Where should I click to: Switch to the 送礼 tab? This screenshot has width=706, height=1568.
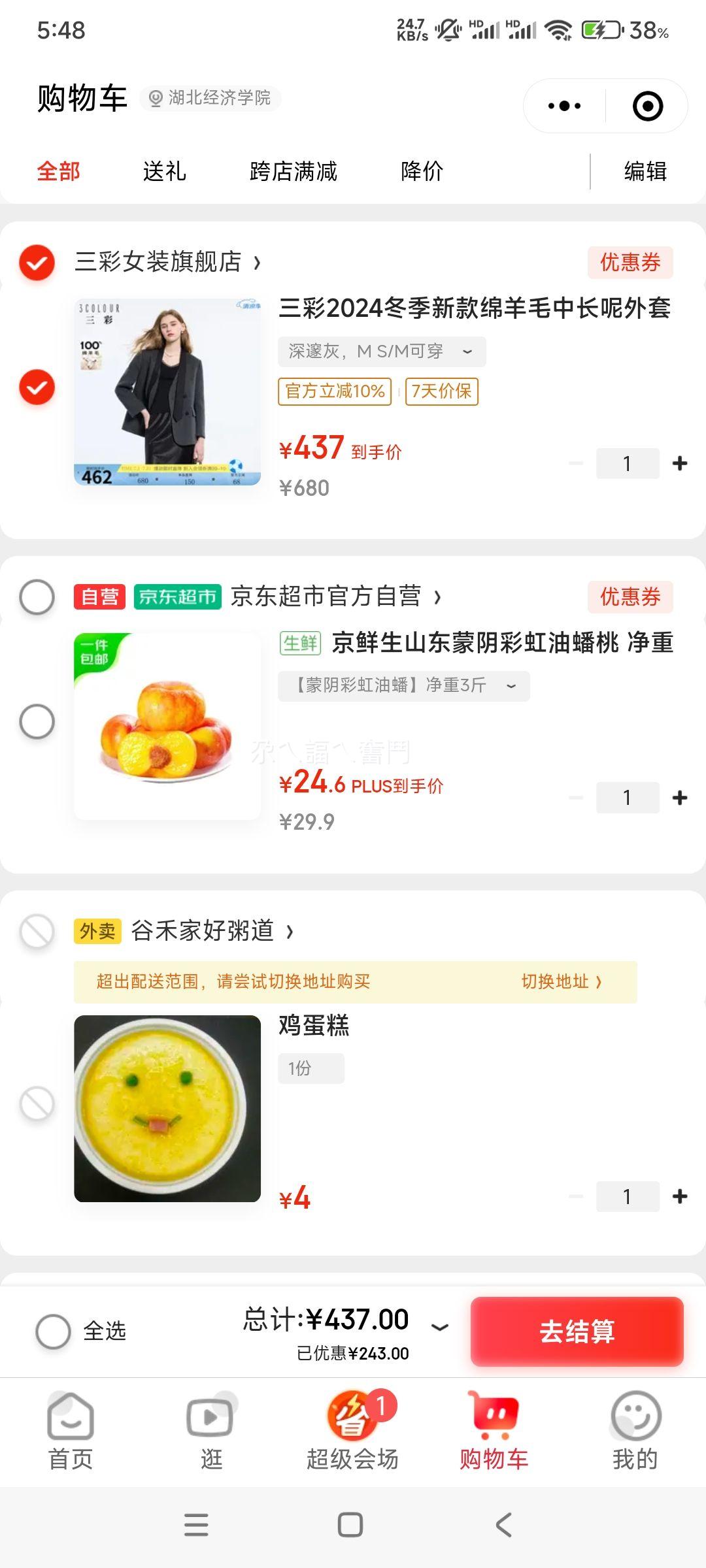[x=164, y=171]
